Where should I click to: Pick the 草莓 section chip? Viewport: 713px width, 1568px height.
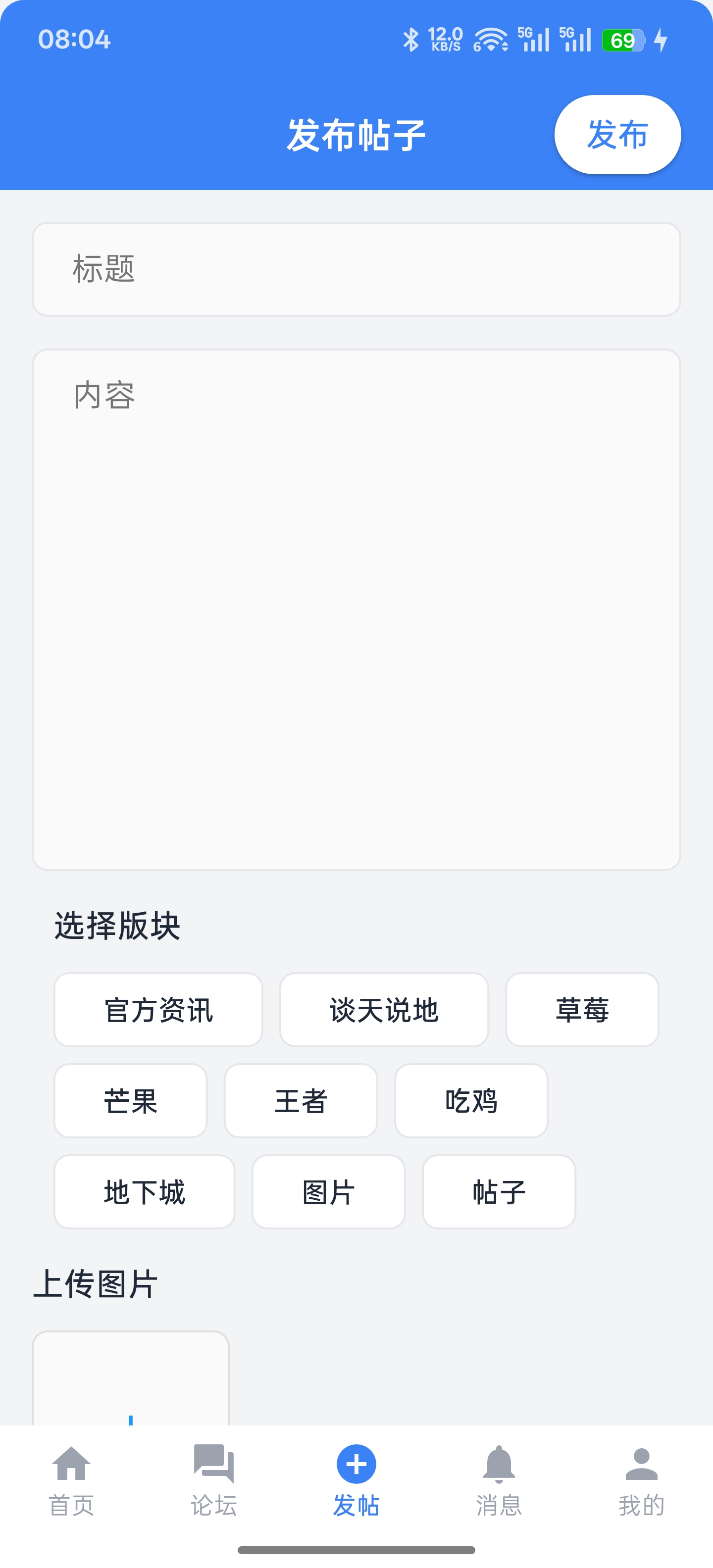tap(581, 1010)
